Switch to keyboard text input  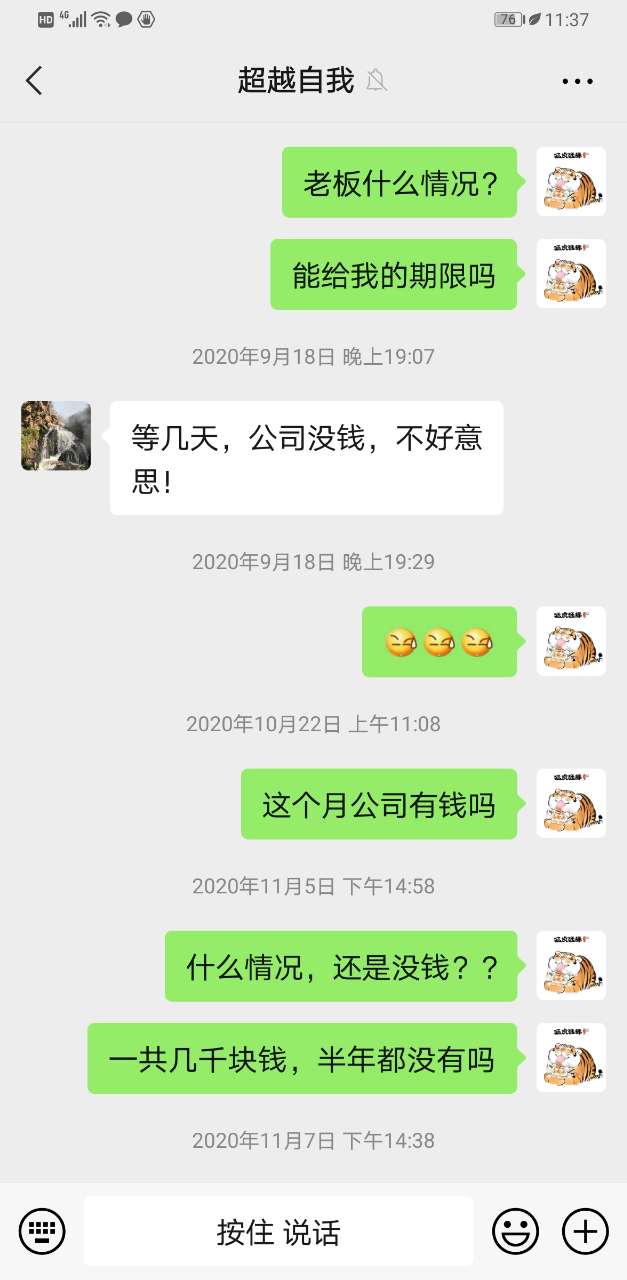42,1230
